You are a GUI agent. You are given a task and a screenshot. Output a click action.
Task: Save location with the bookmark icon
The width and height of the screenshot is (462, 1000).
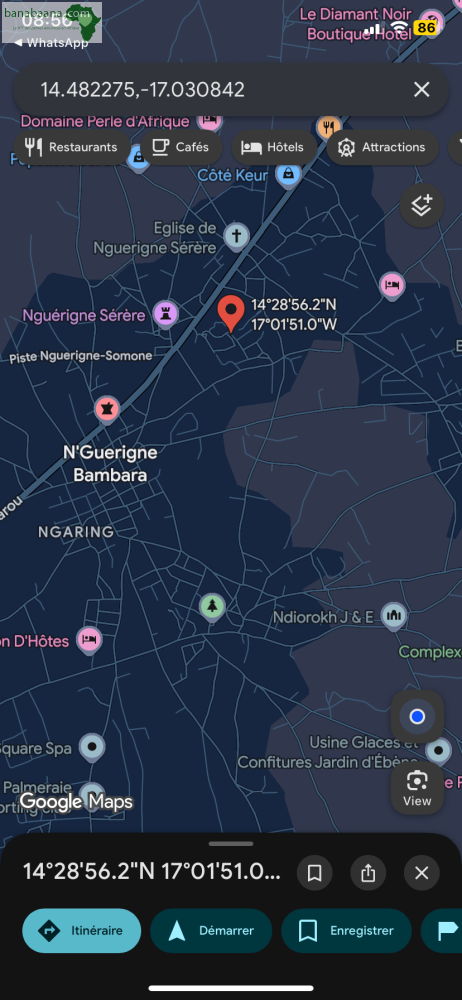click(x=314, y=872)
